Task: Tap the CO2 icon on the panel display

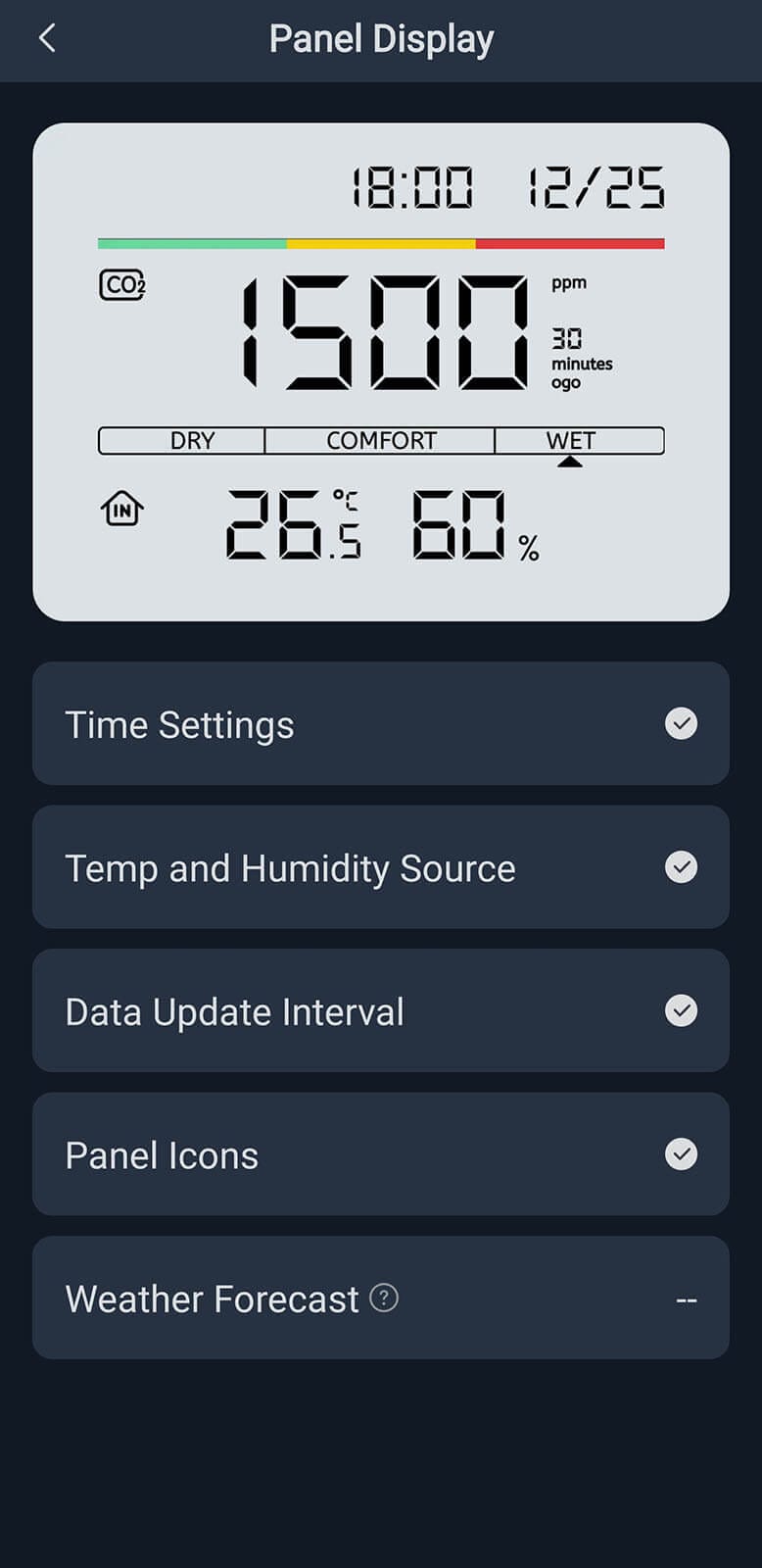Action: point(121,285)
